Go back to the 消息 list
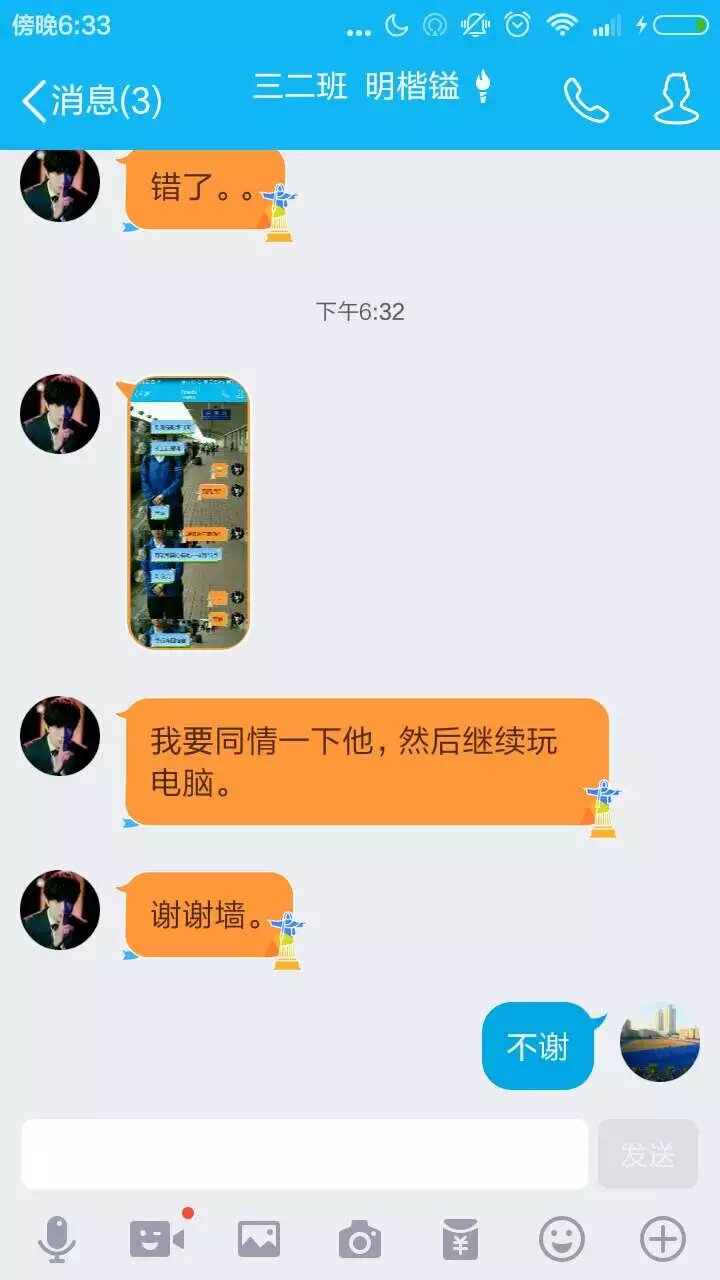Image resolution: width=720 pixels, height=1280 pixels. pos(90,101)
